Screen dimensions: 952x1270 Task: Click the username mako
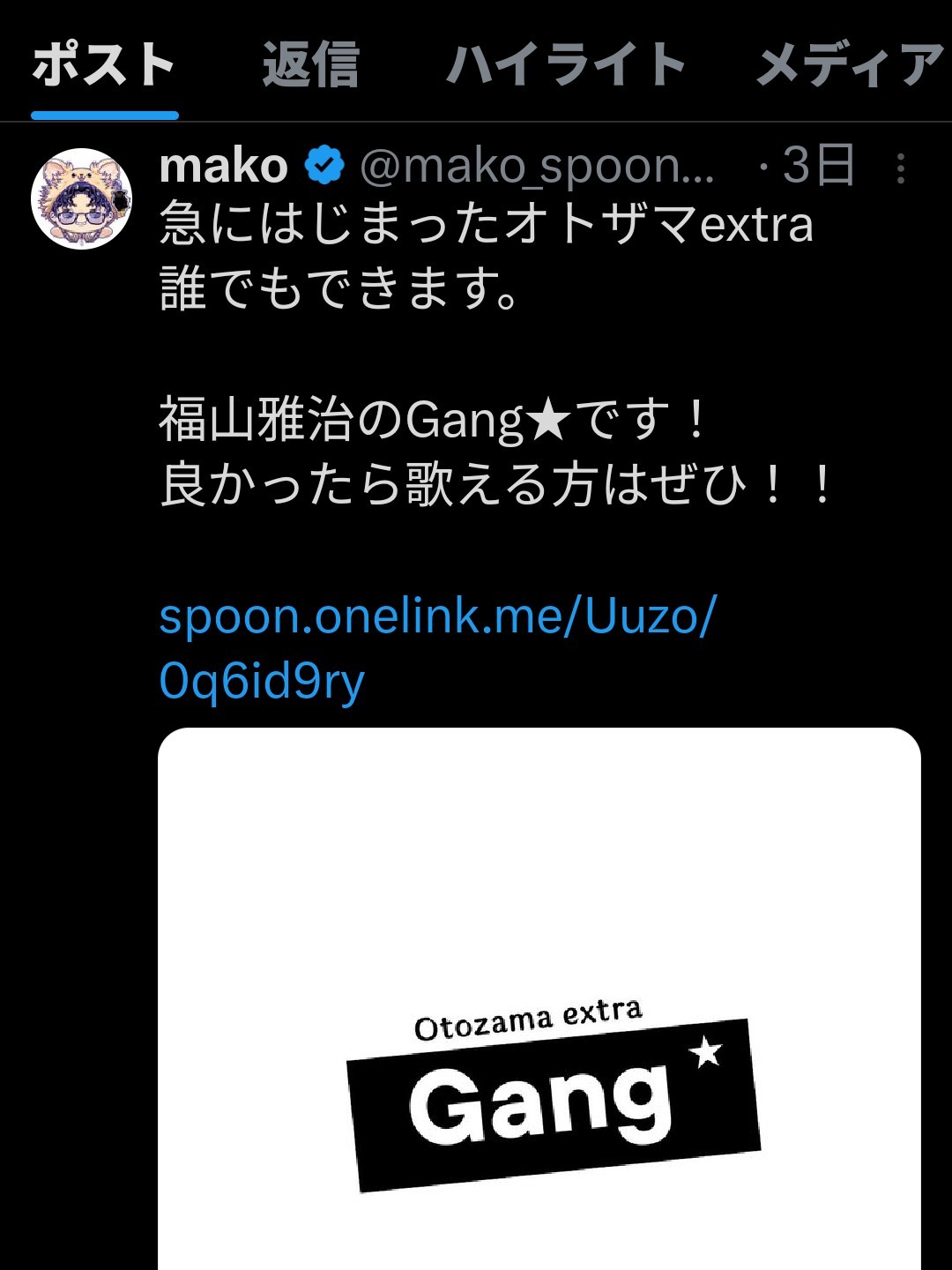coord(225,163)
